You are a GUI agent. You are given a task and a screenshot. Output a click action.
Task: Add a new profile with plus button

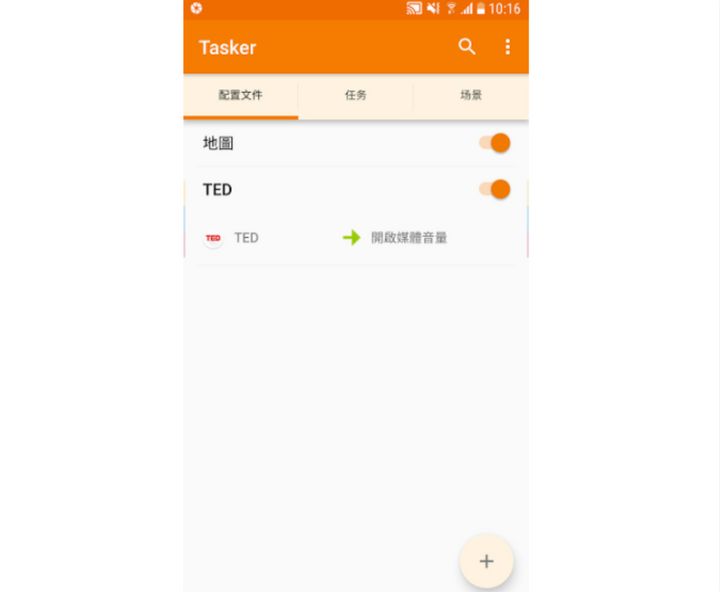click(x=486, y=561)
